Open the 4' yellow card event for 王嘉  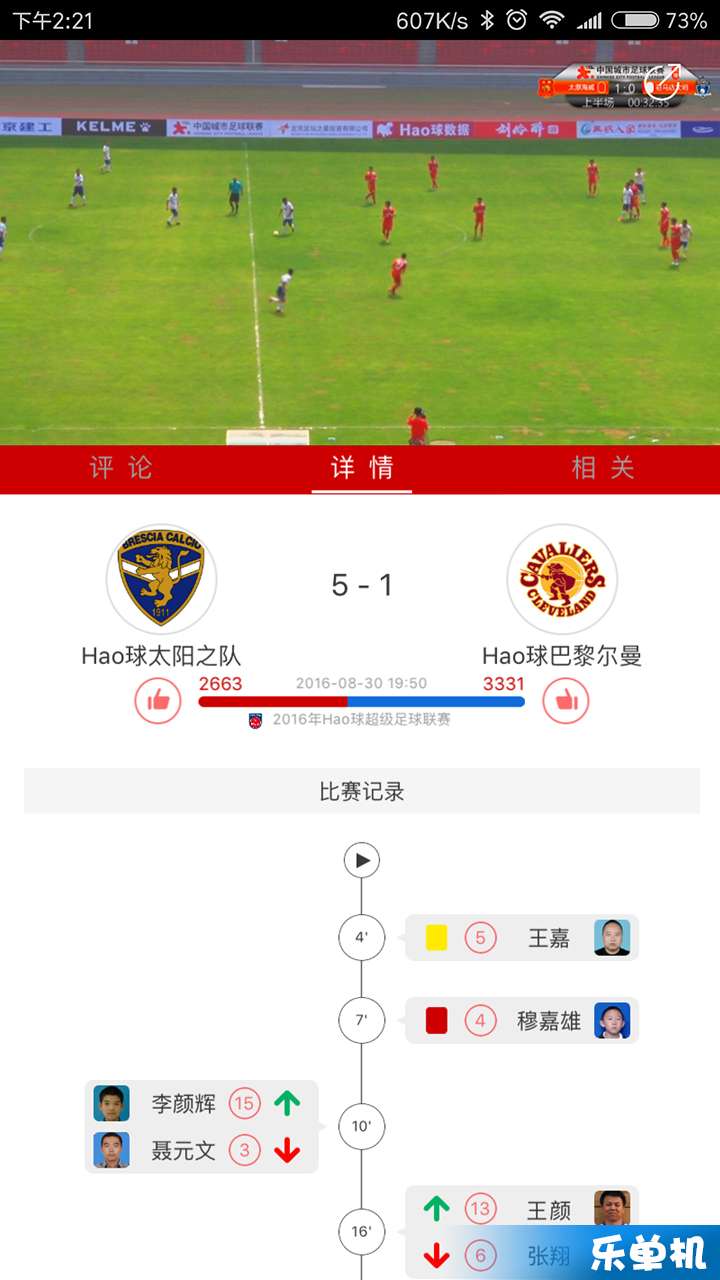click(x=521, y=938)
